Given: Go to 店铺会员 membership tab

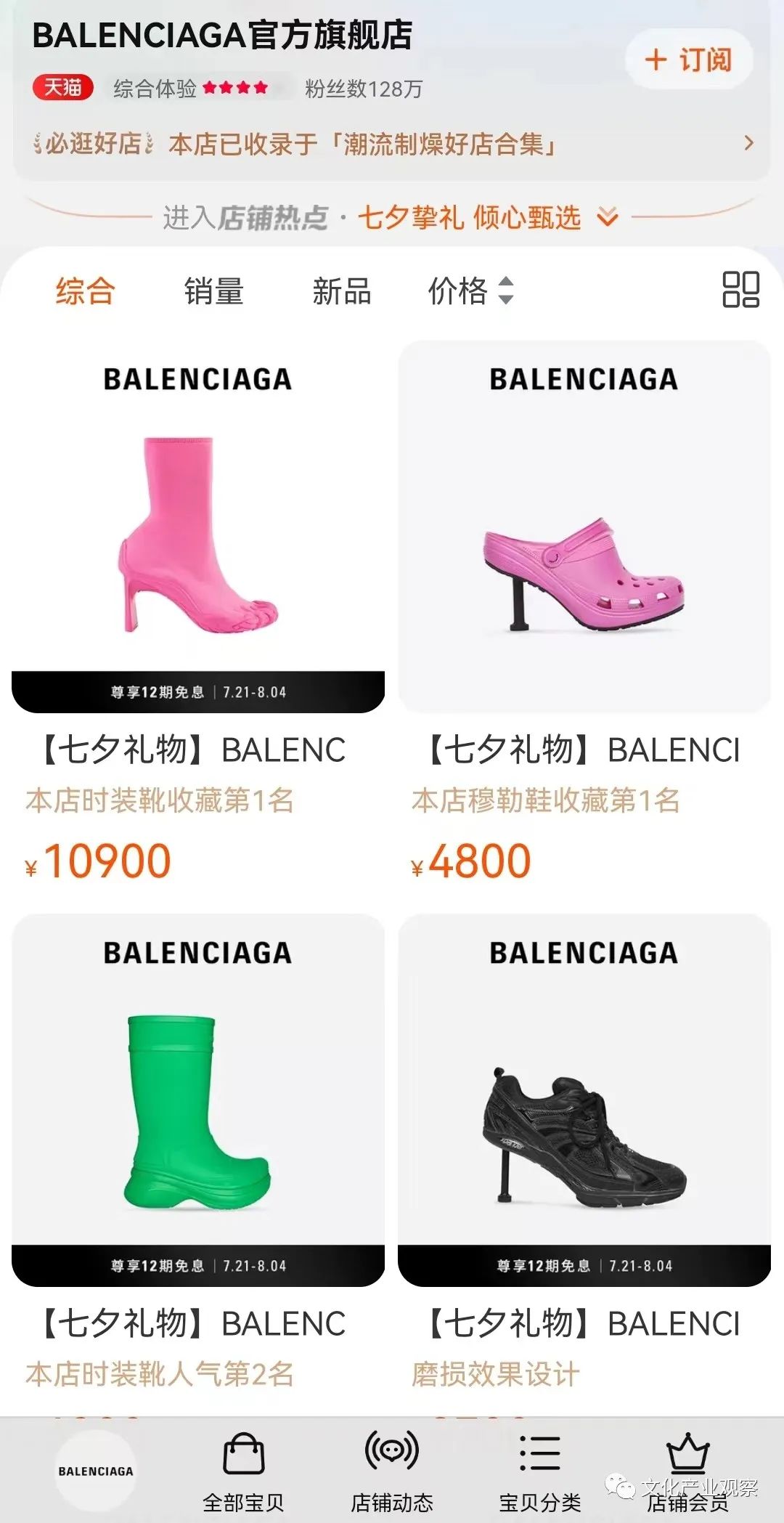Looking at the screenshot, I should click(687, 1471).
